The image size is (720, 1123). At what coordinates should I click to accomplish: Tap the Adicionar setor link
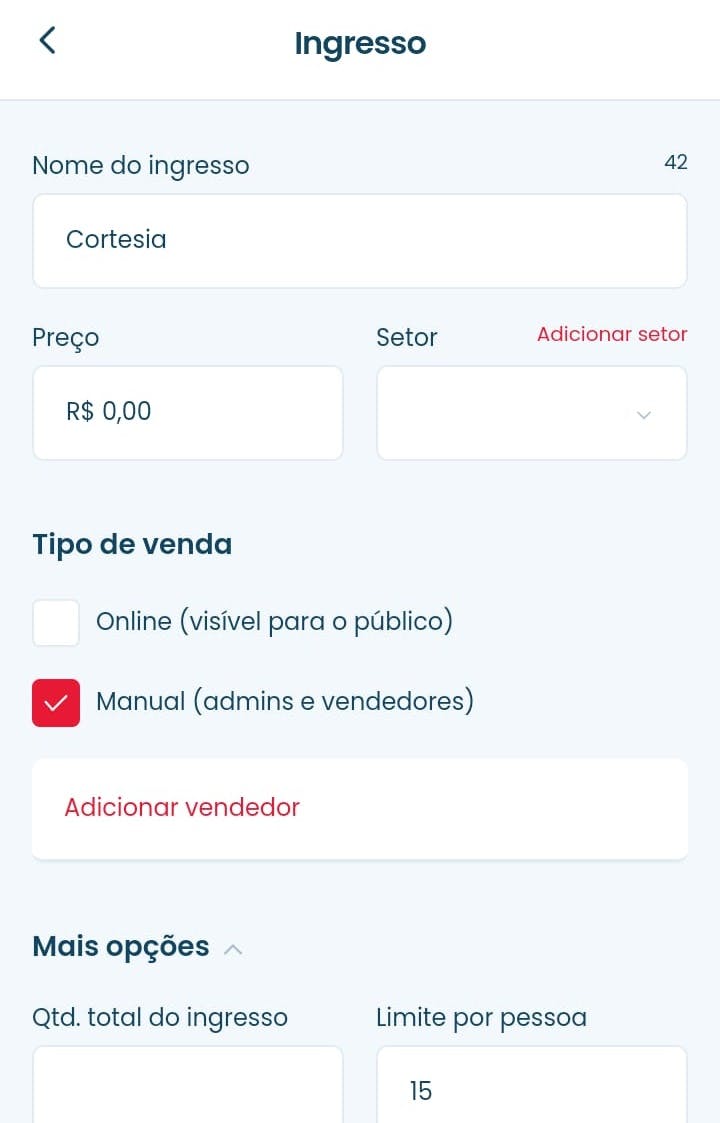[x=611, y=335]
